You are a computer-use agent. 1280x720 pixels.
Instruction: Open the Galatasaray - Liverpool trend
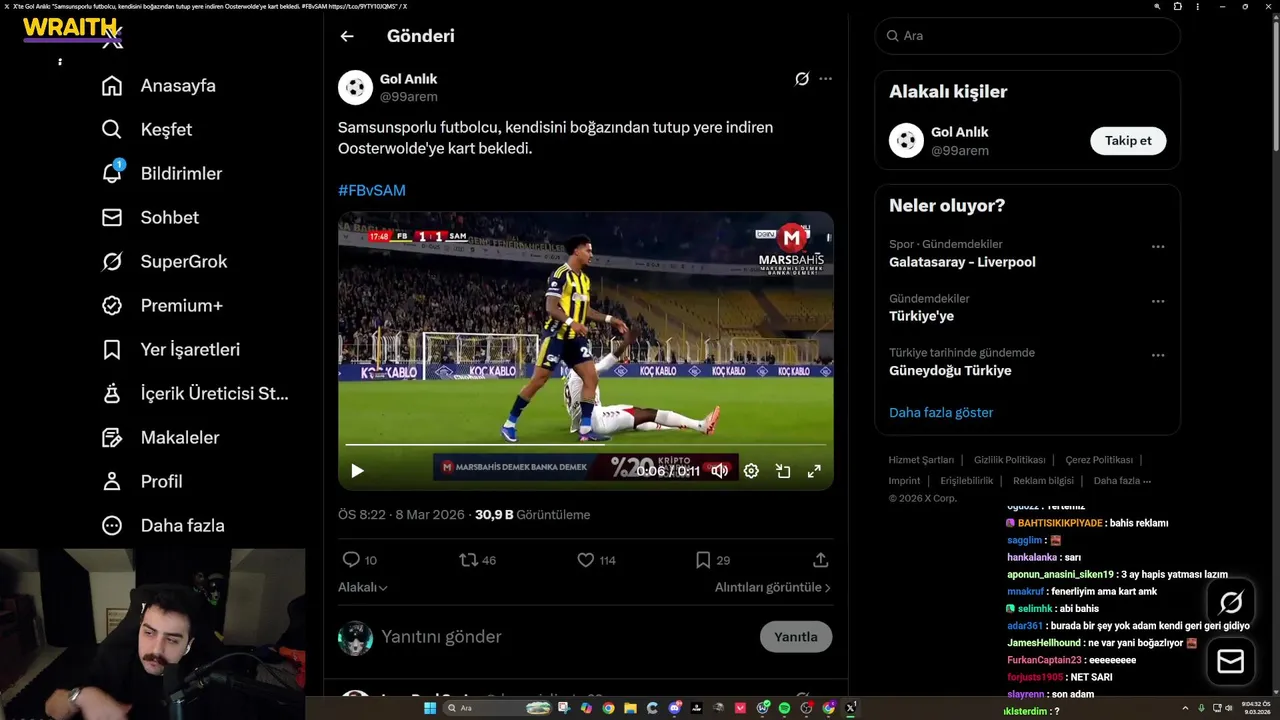tap(962, 262)
